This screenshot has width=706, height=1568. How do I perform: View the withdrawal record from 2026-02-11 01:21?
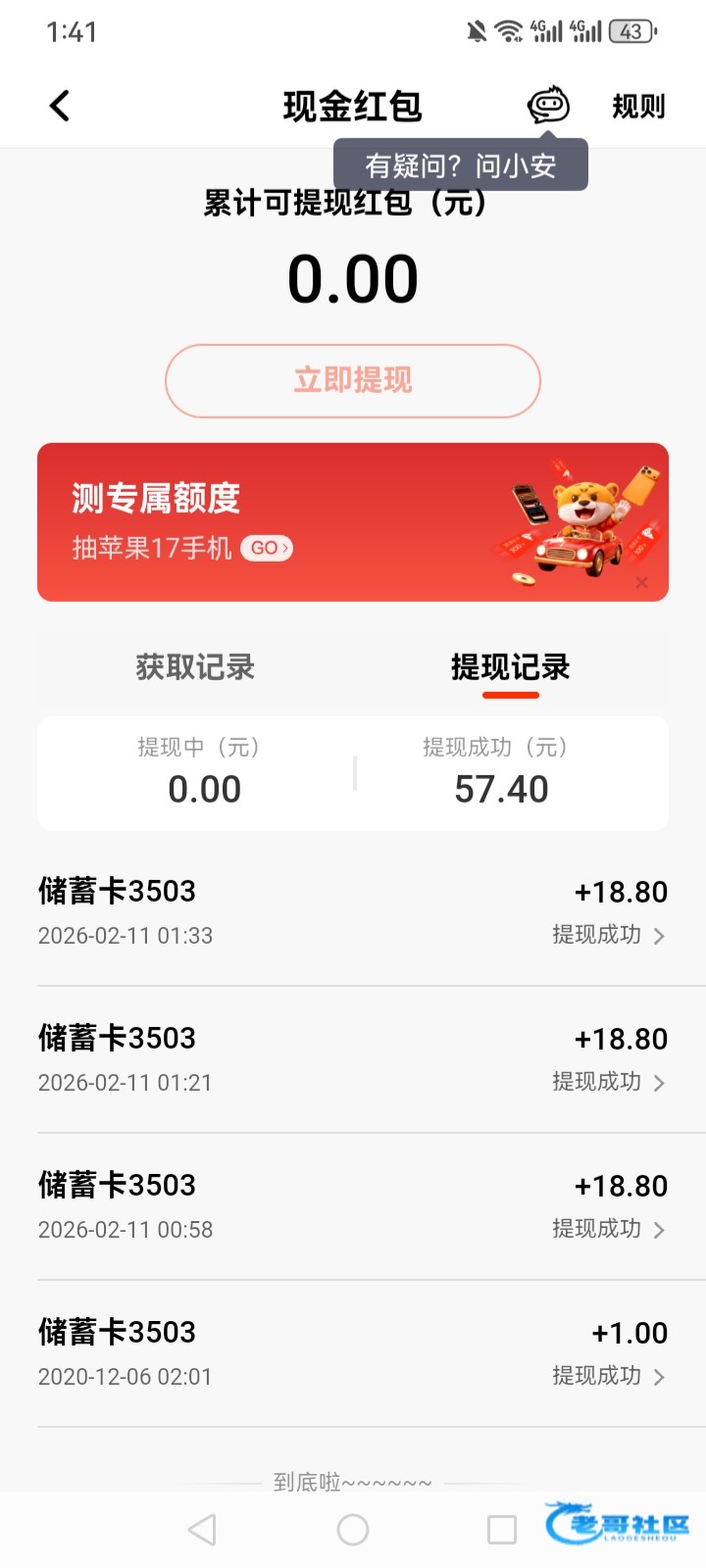coord(353,1058)
